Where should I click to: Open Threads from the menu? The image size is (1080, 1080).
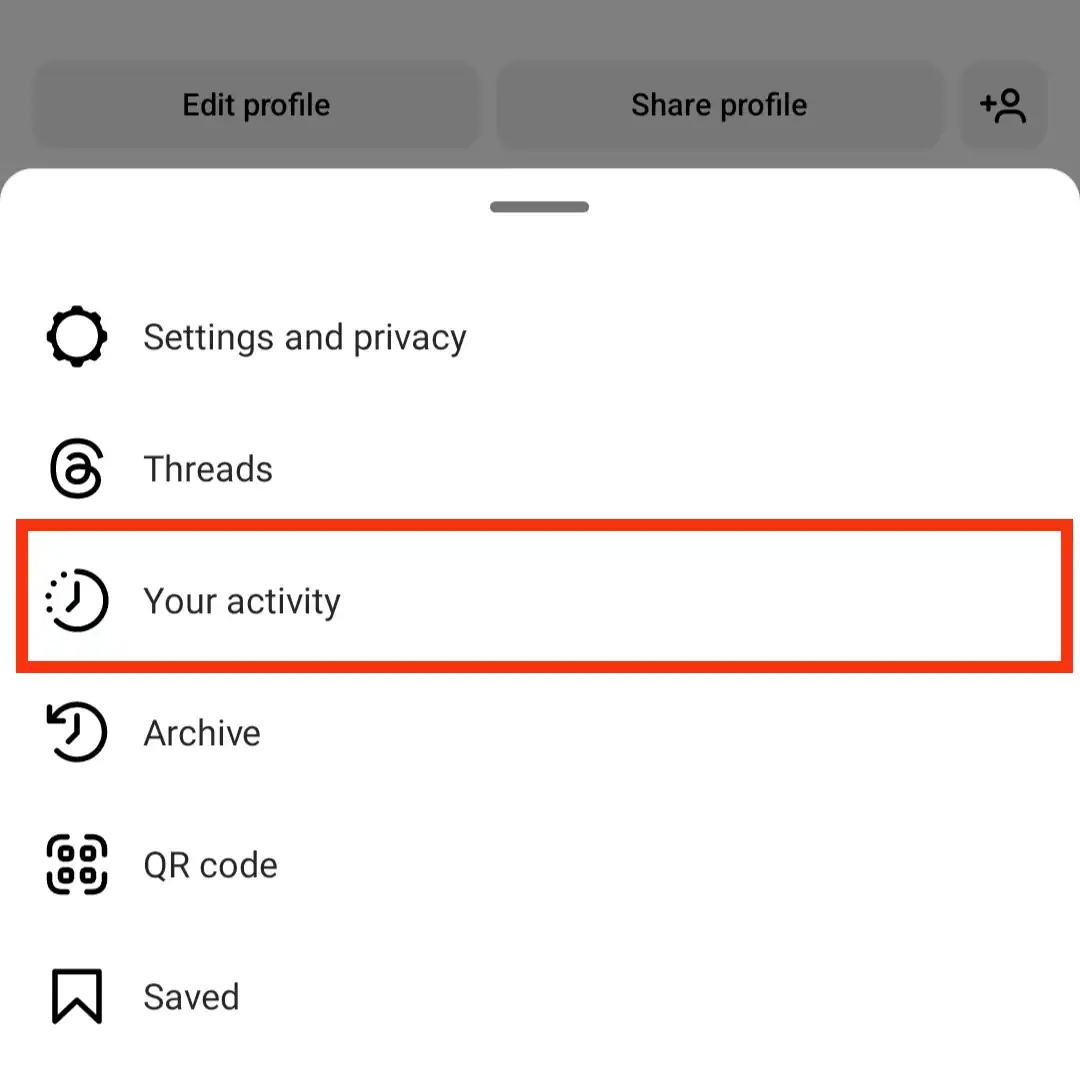pos(208,469)
